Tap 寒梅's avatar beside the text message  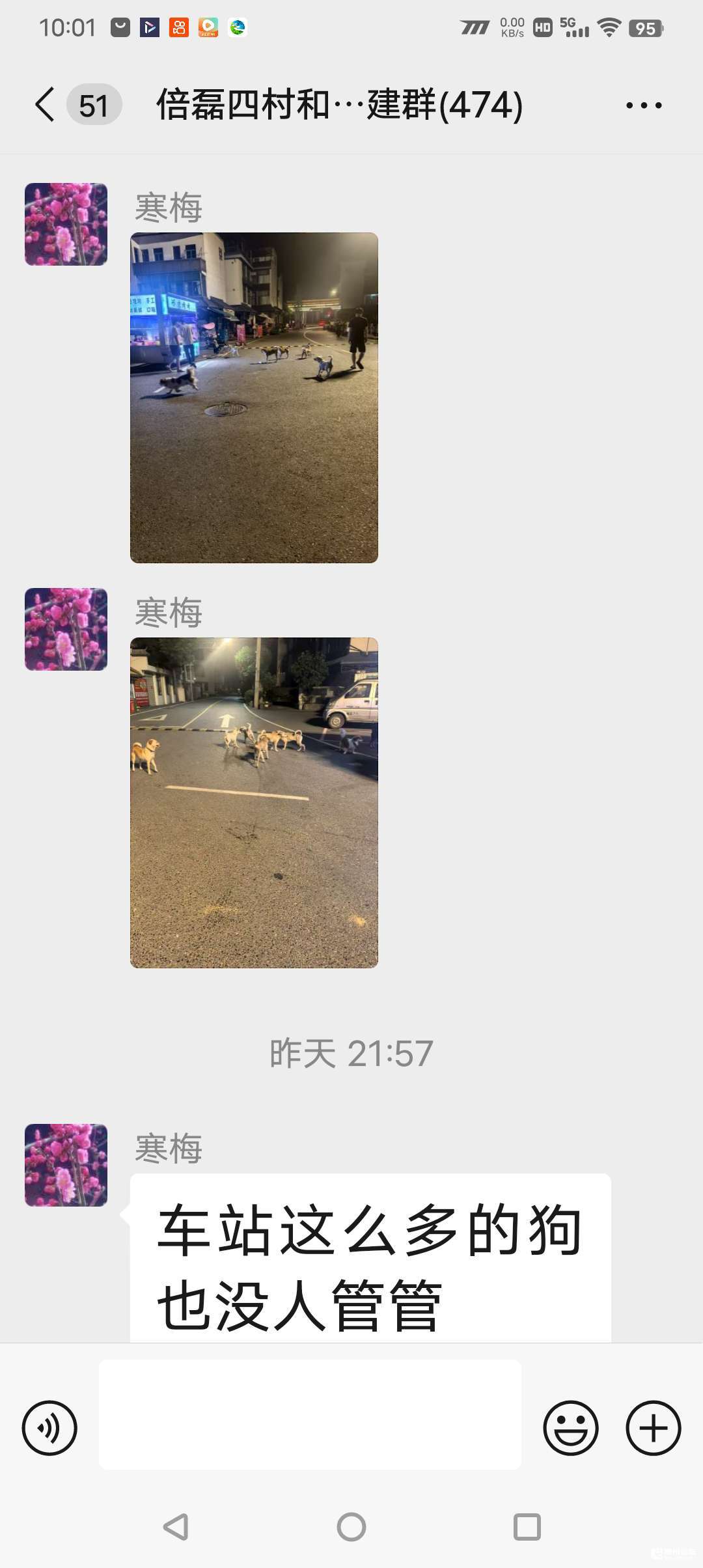(x=66, y=1165)
